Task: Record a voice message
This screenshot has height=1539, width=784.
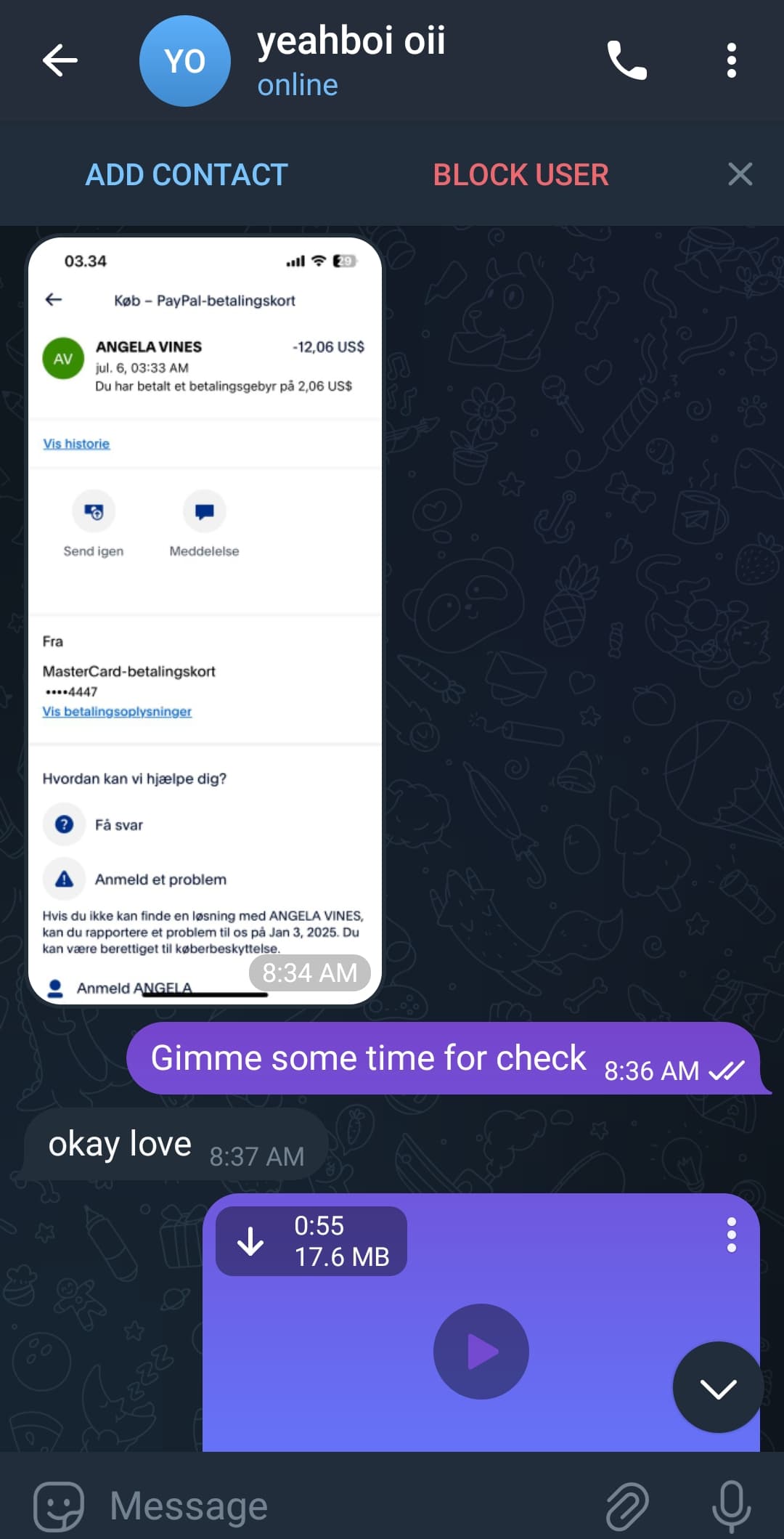Action: (731, 1506)
